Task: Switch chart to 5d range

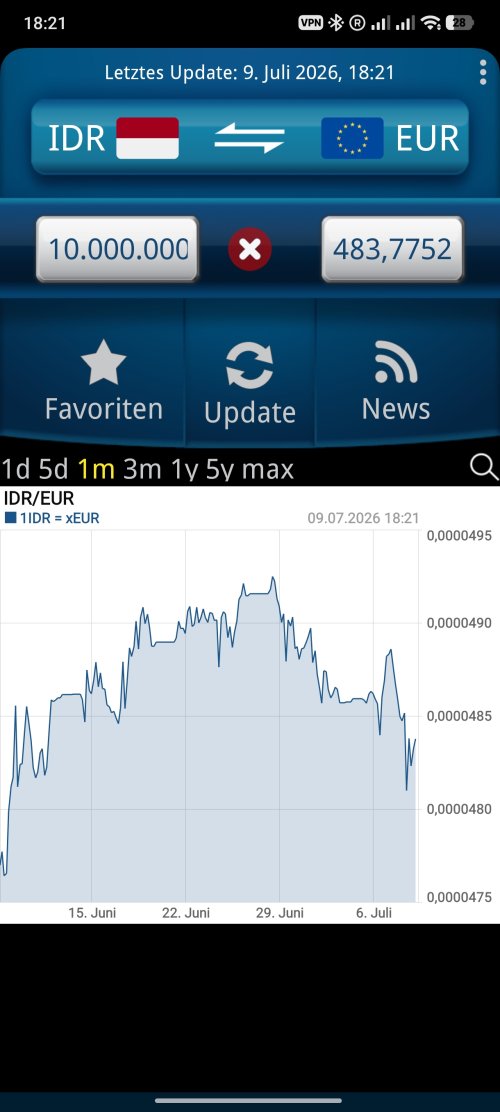Action: tap(55, 469)
